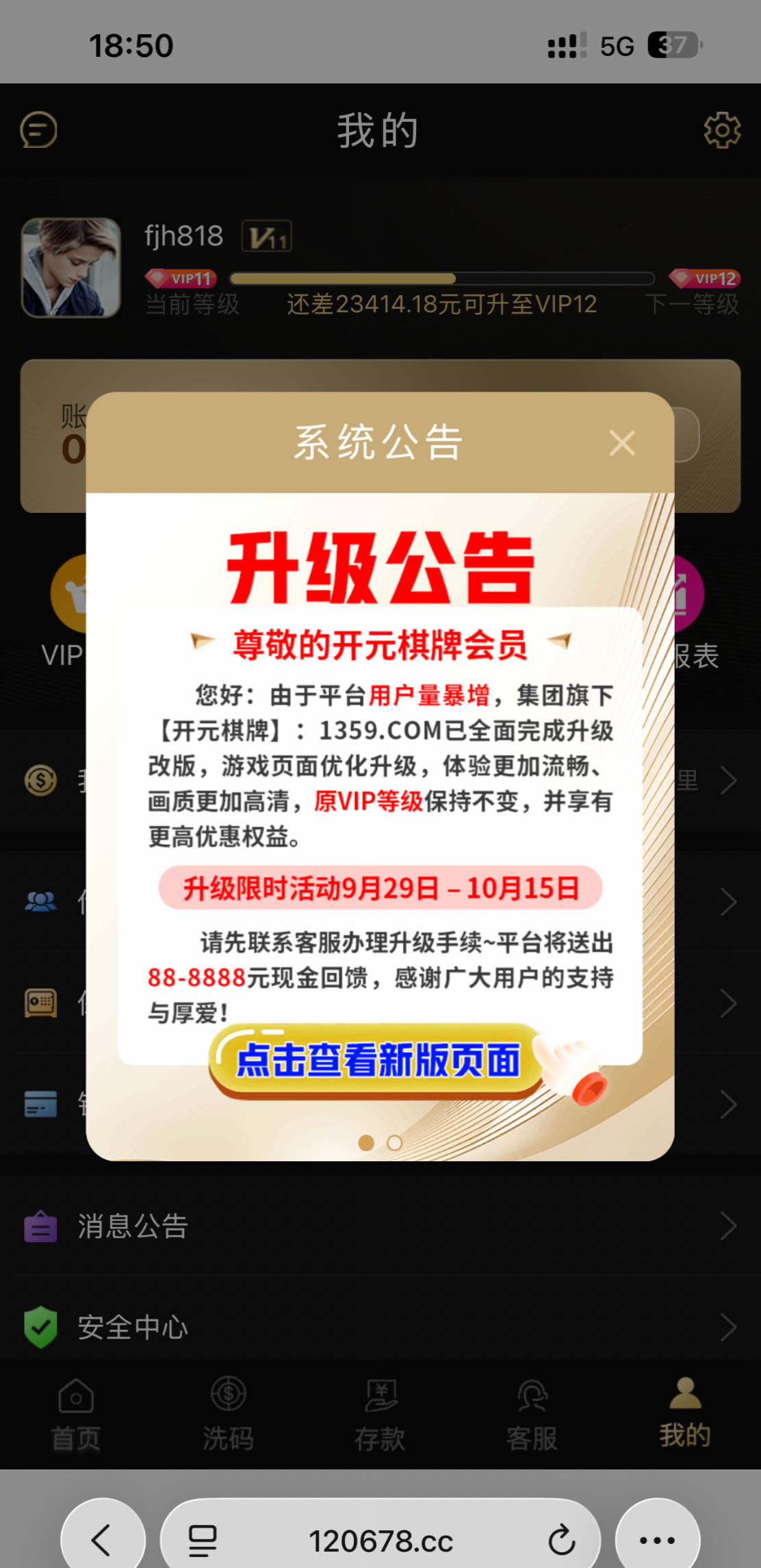Switch to the 首页 tab
The height and width of the screenshot is (1568, 761).
point(76,1415)
